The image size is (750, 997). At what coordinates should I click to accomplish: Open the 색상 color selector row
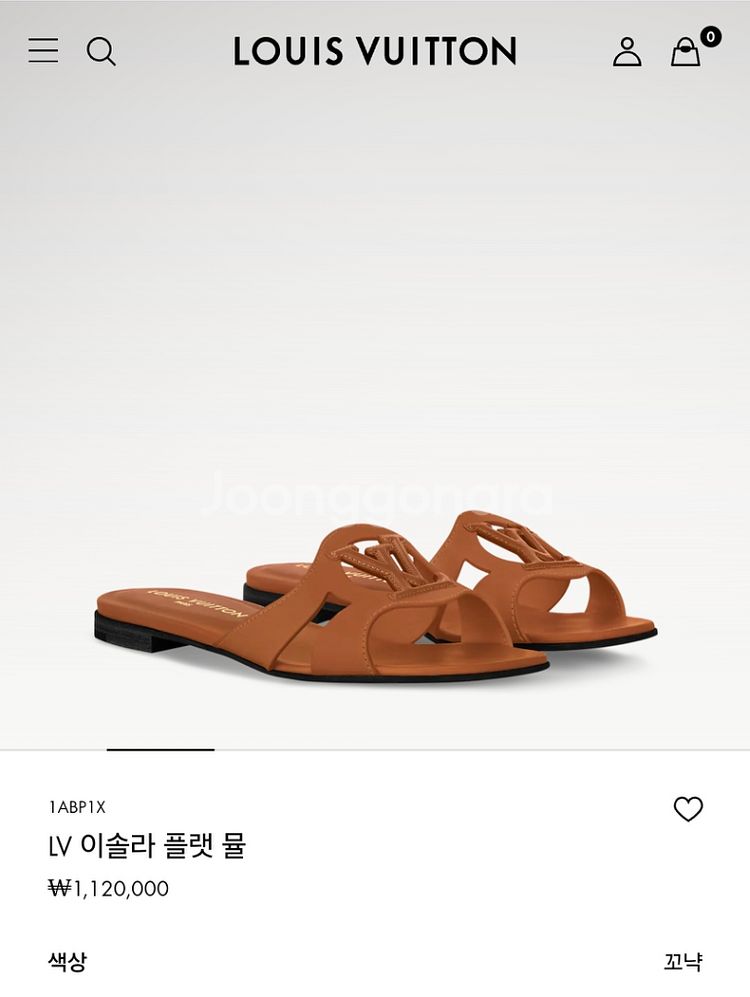coord(375,961)
